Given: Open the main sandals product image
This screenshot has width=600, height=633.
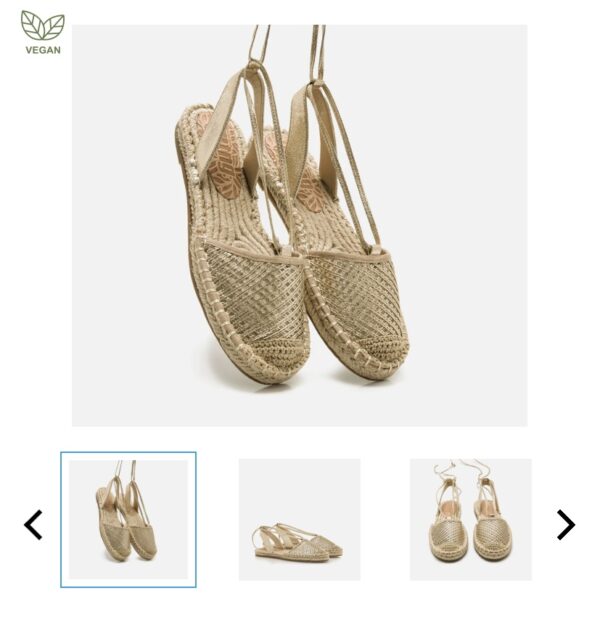Looking at the screenshot, I should coord(299,226).
